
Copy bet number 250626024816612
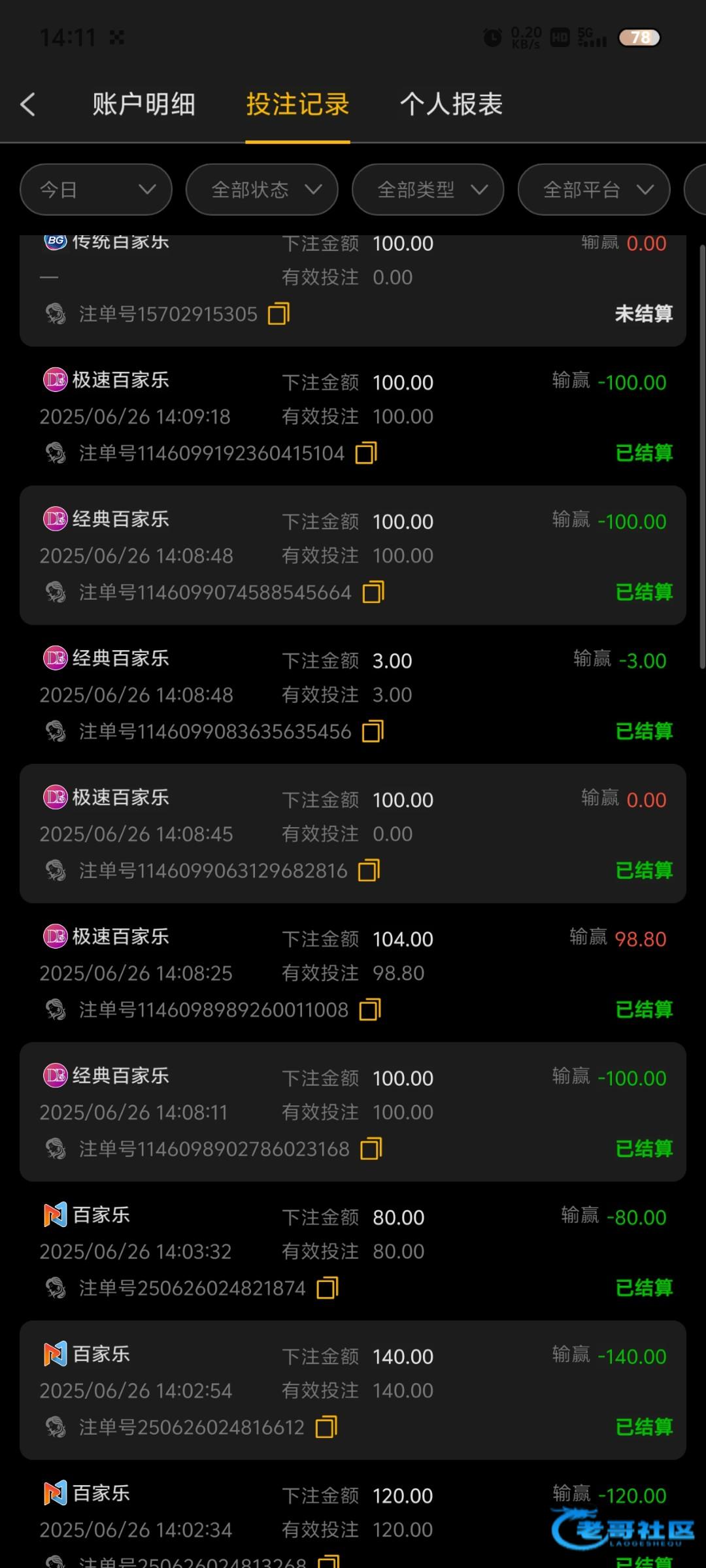coord(326,1427)
